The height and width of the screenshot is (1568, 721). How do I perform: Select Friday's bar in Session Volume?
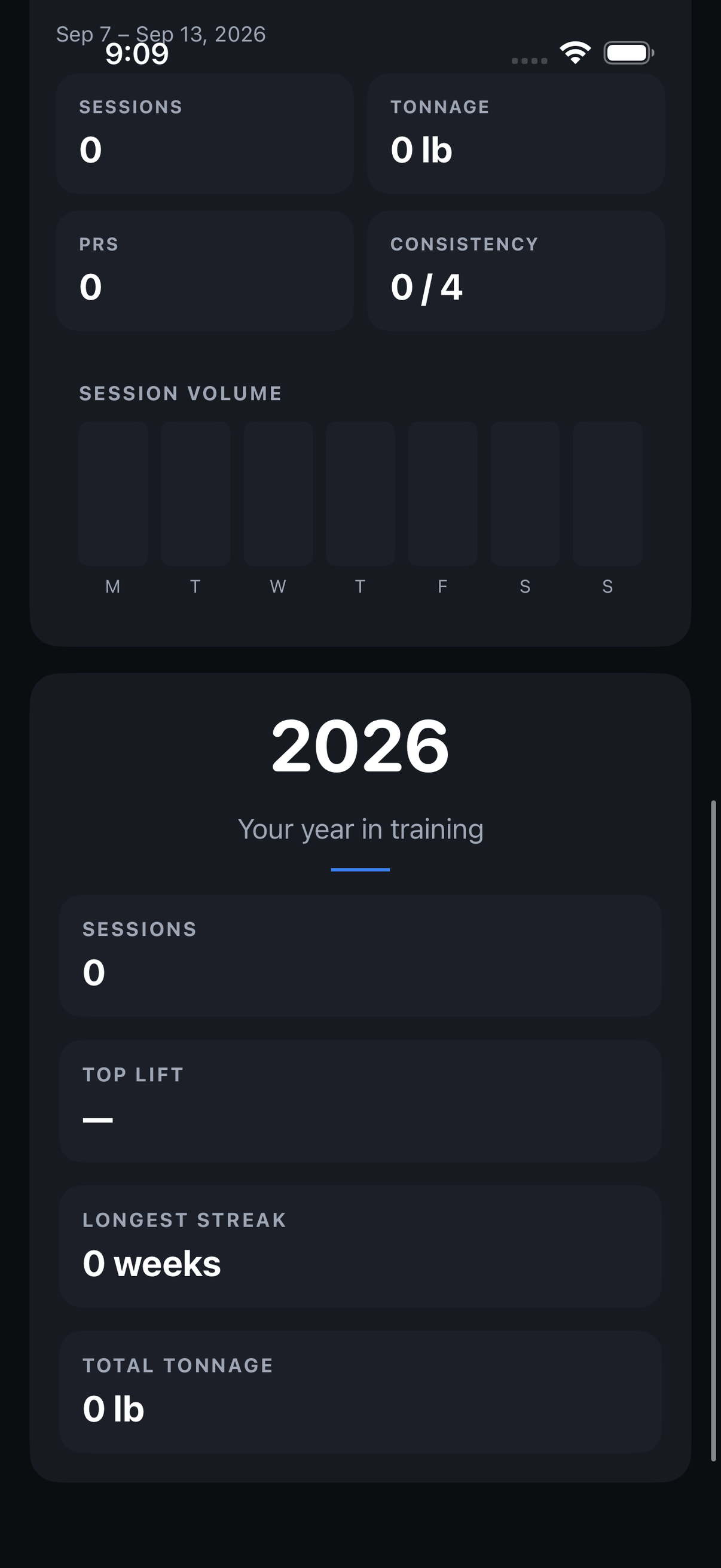coord(442,493)
